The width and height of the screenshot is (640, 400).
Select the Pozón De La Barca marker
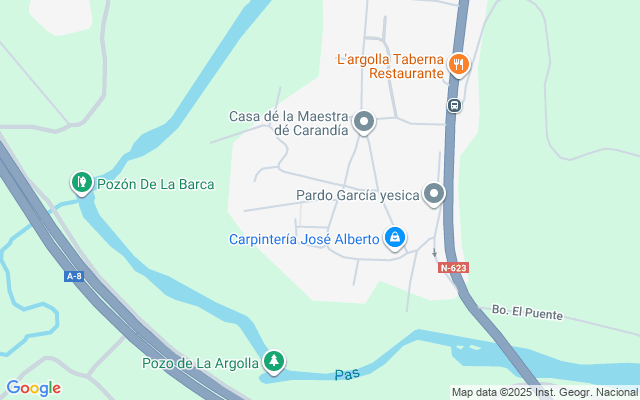[81, 182]
